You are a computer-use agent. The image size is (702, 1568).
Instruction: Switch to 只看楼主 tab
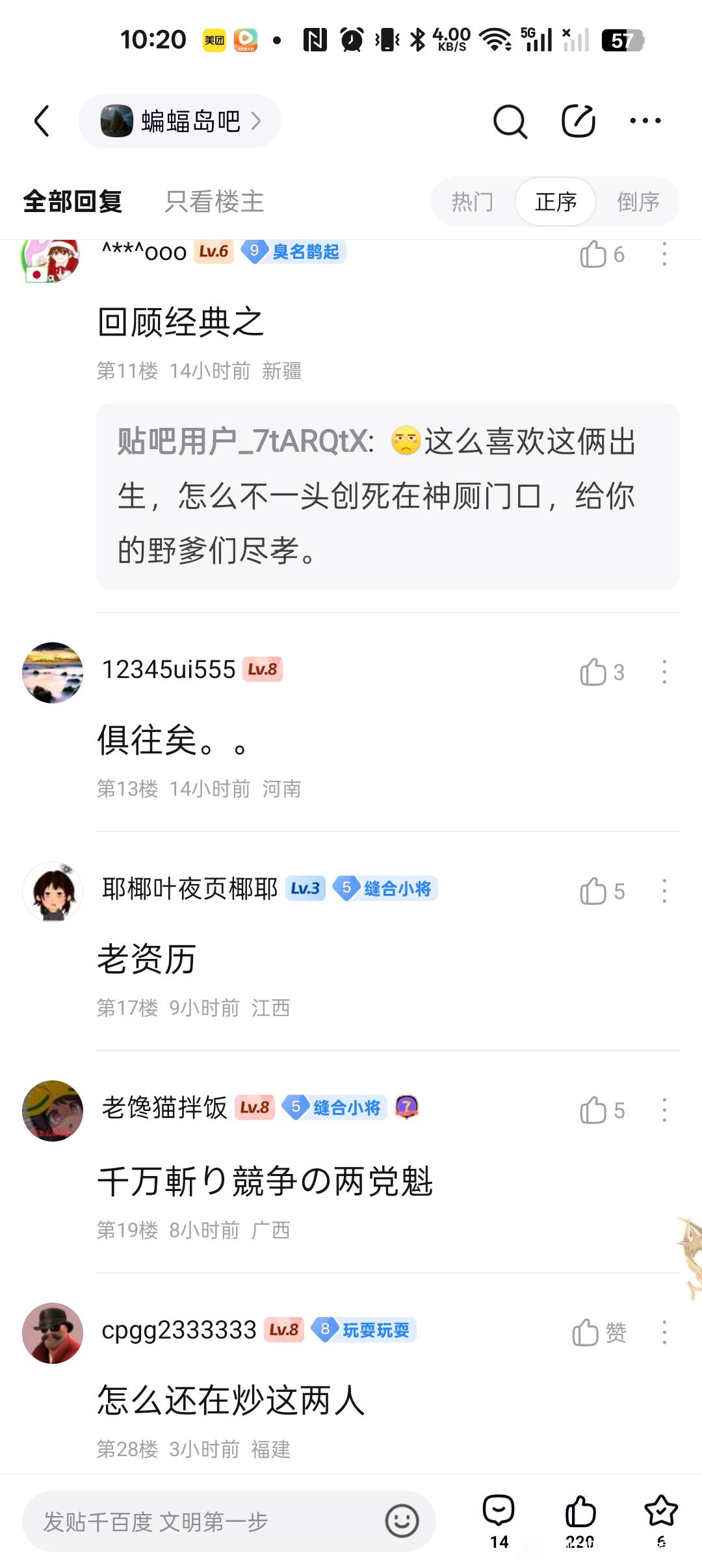click(x=214, y=202)
